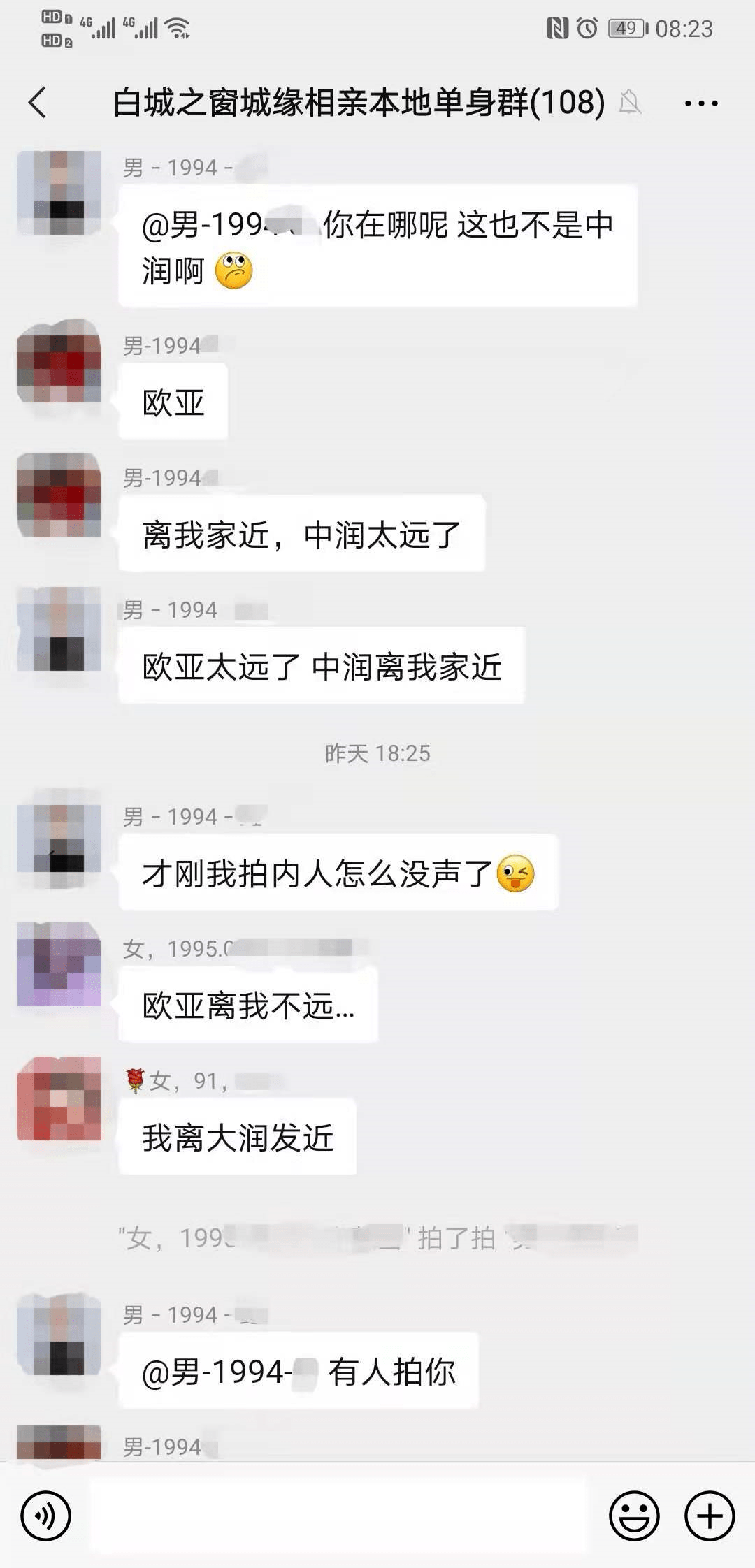Open the group chat options menu
Screen dimensions: 755x1568
tap(700, 103)
